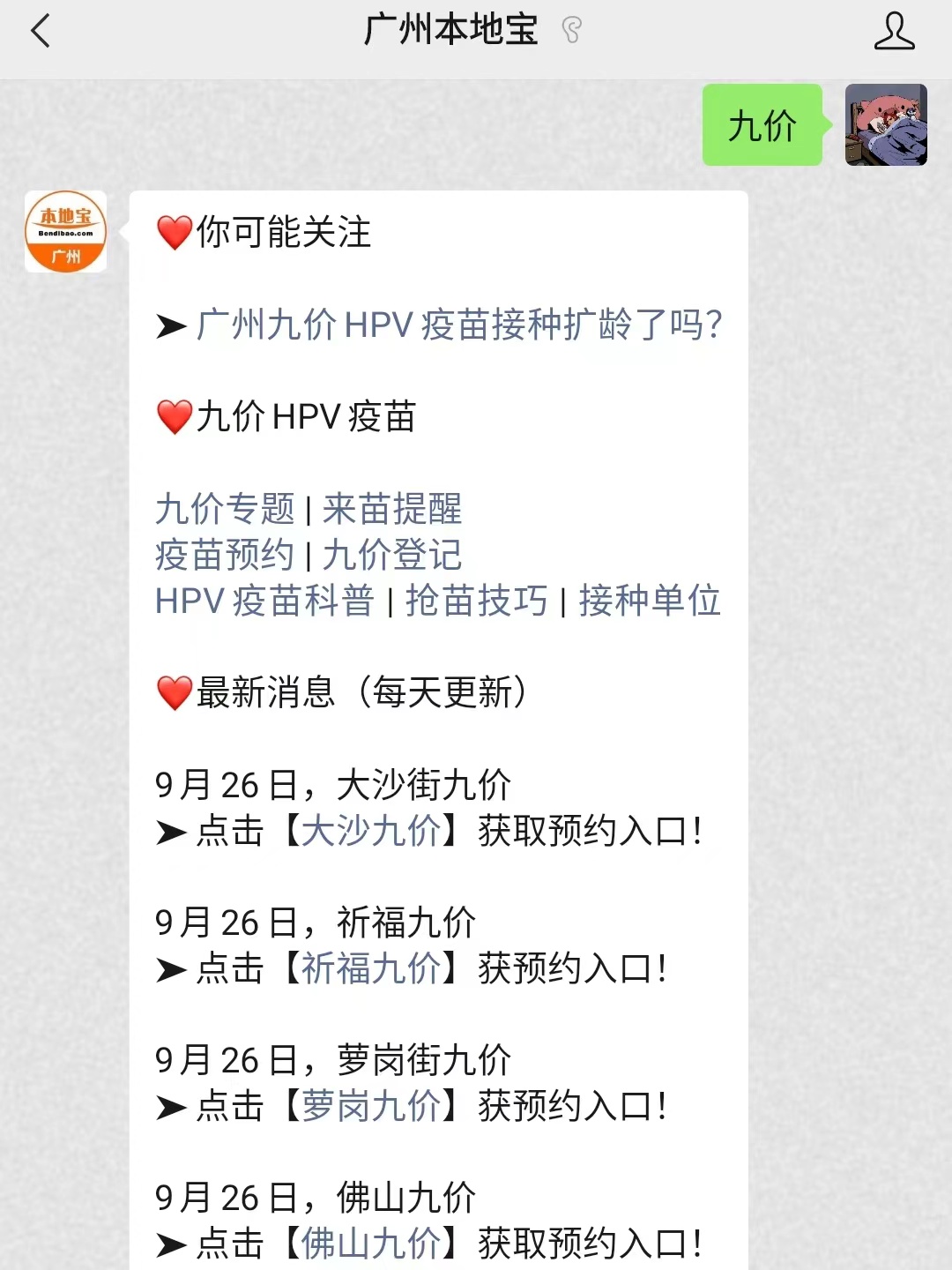Image resolution: width=952 pixels, height=1270 pixels.
Task: Open link 广州九价HPV疫苗接种扩龄了吗?
Action: (x=458, y=325)
